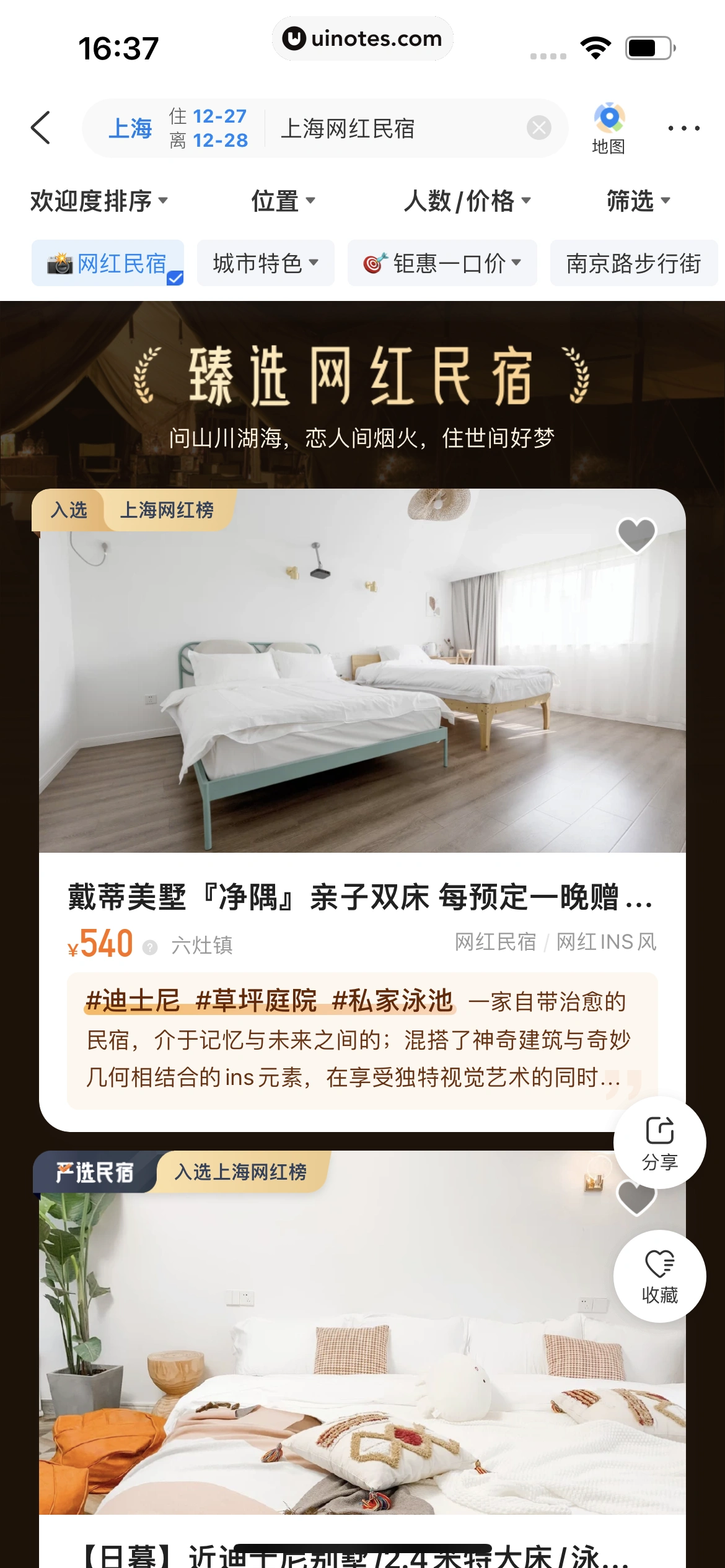Enable the 南京路步行街 filter
This screenshot has height=1568, width=725.
pyautogui.click(x=633, y=263)
